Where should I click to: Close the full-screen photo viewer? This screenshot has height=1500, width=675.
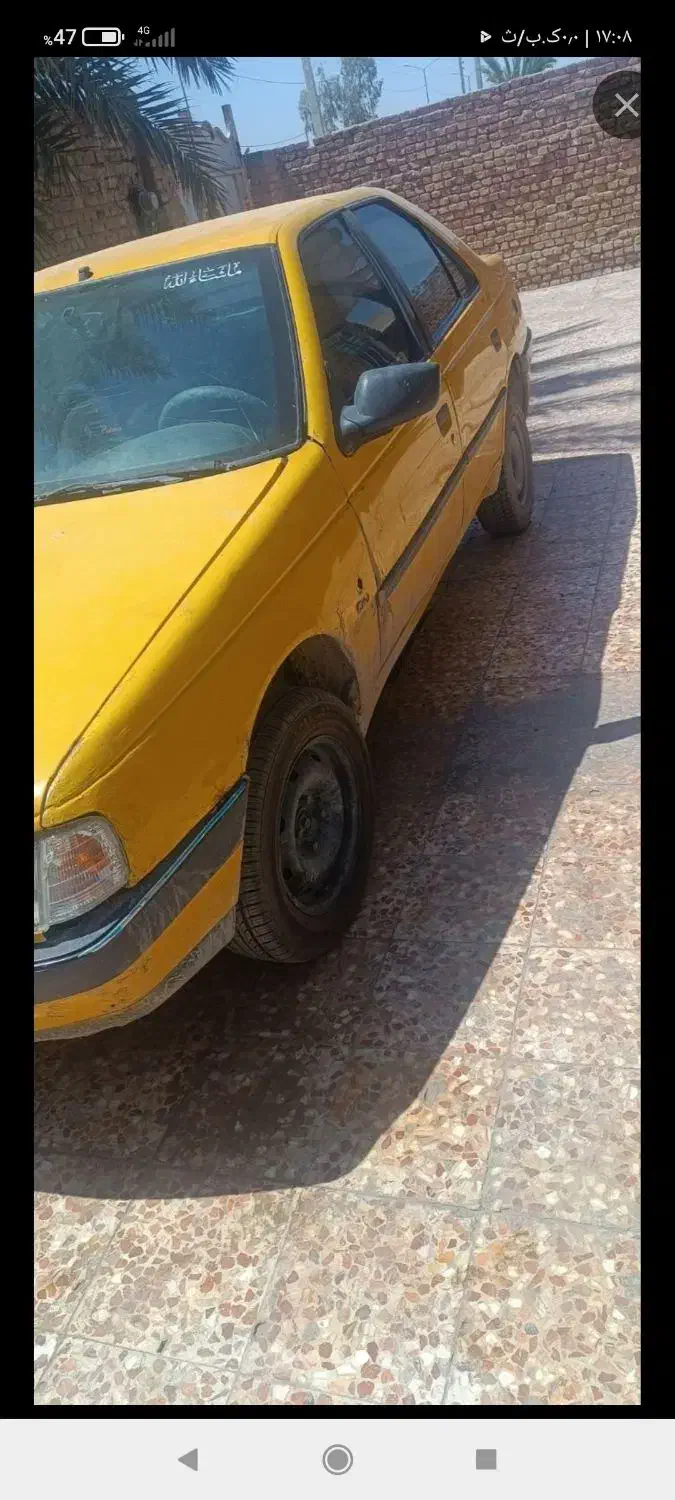pos(625,105)
